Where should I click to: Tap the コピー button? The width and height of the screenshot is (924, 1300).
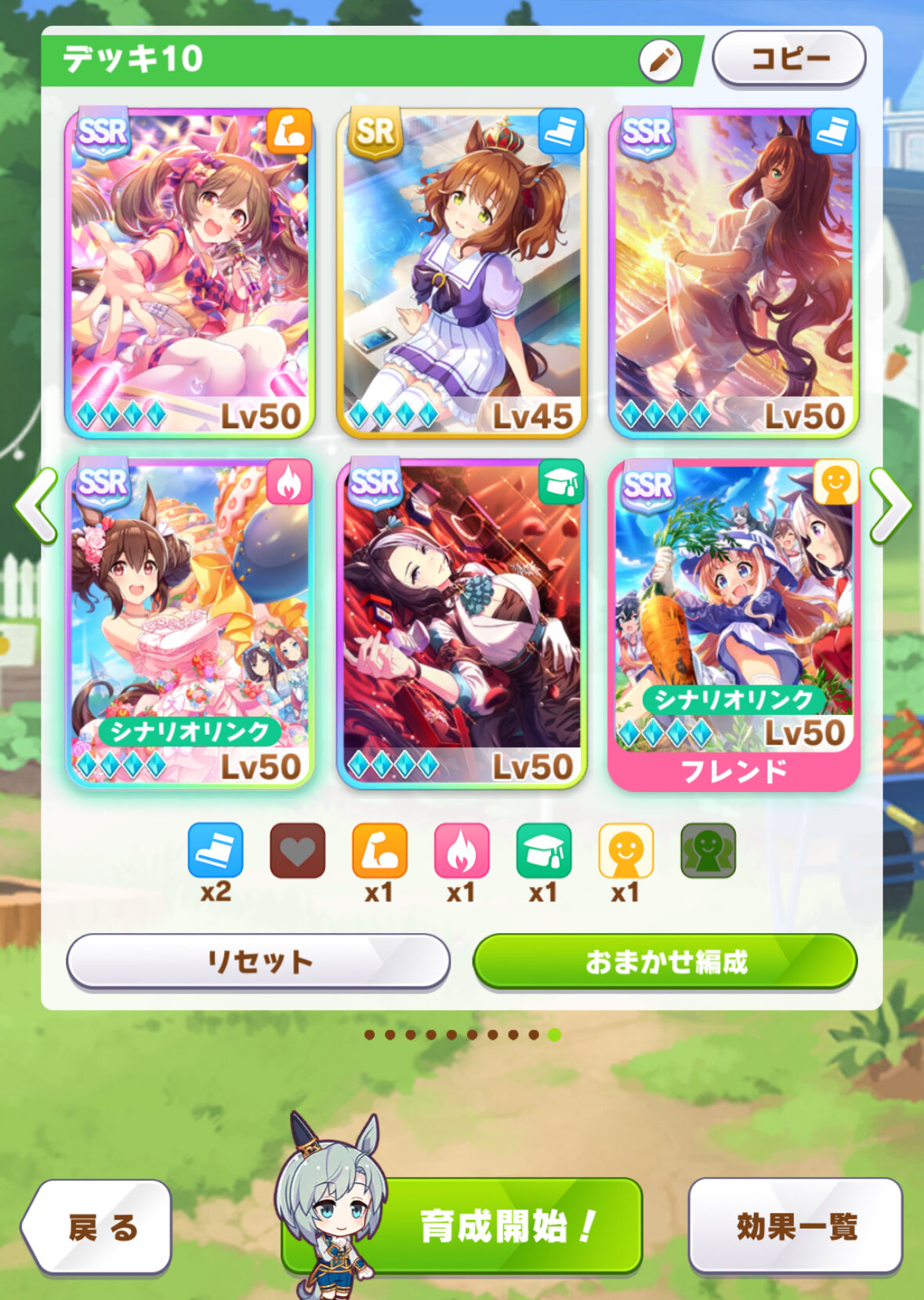coord(789,59)
